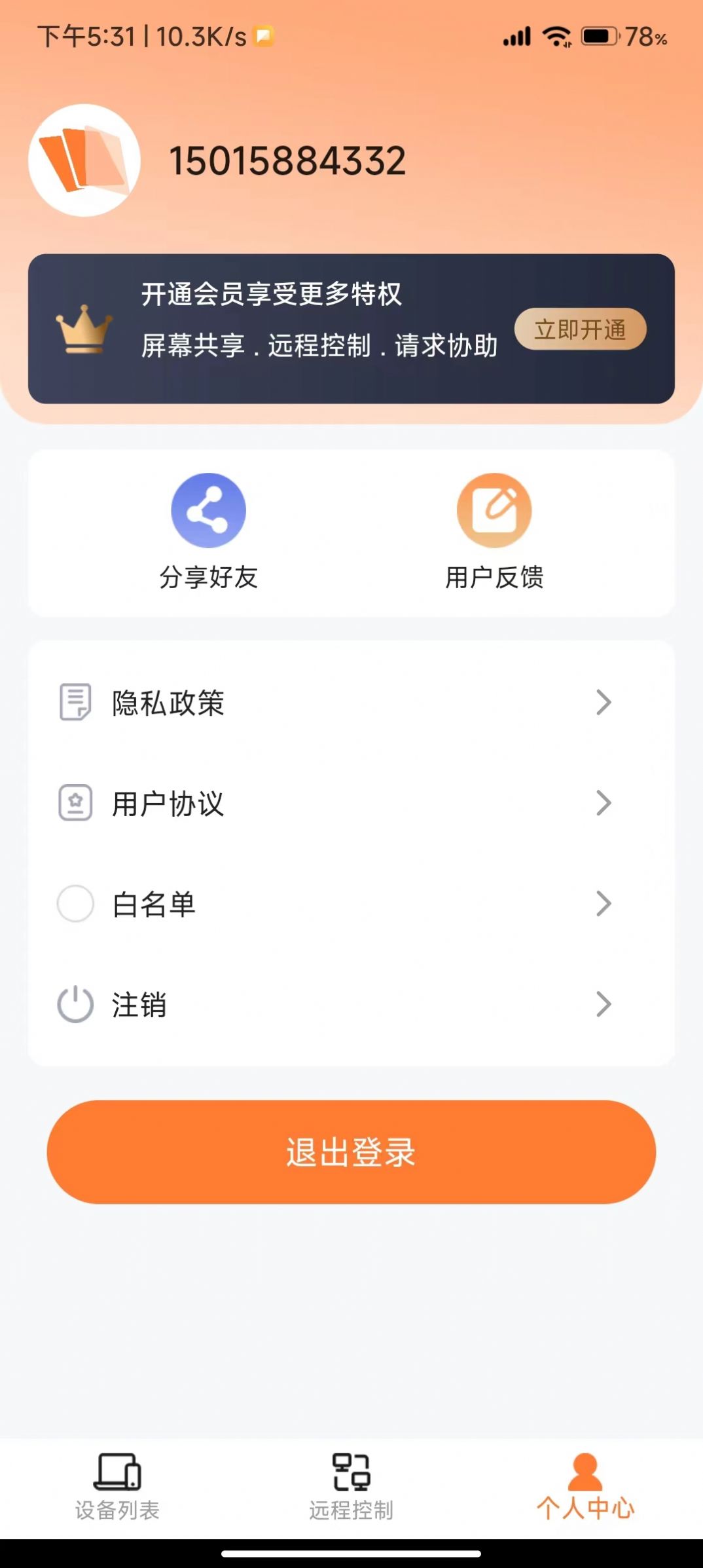Expand the 隐私政策 row chevron

pyautogui.click(x=603, y=703)
